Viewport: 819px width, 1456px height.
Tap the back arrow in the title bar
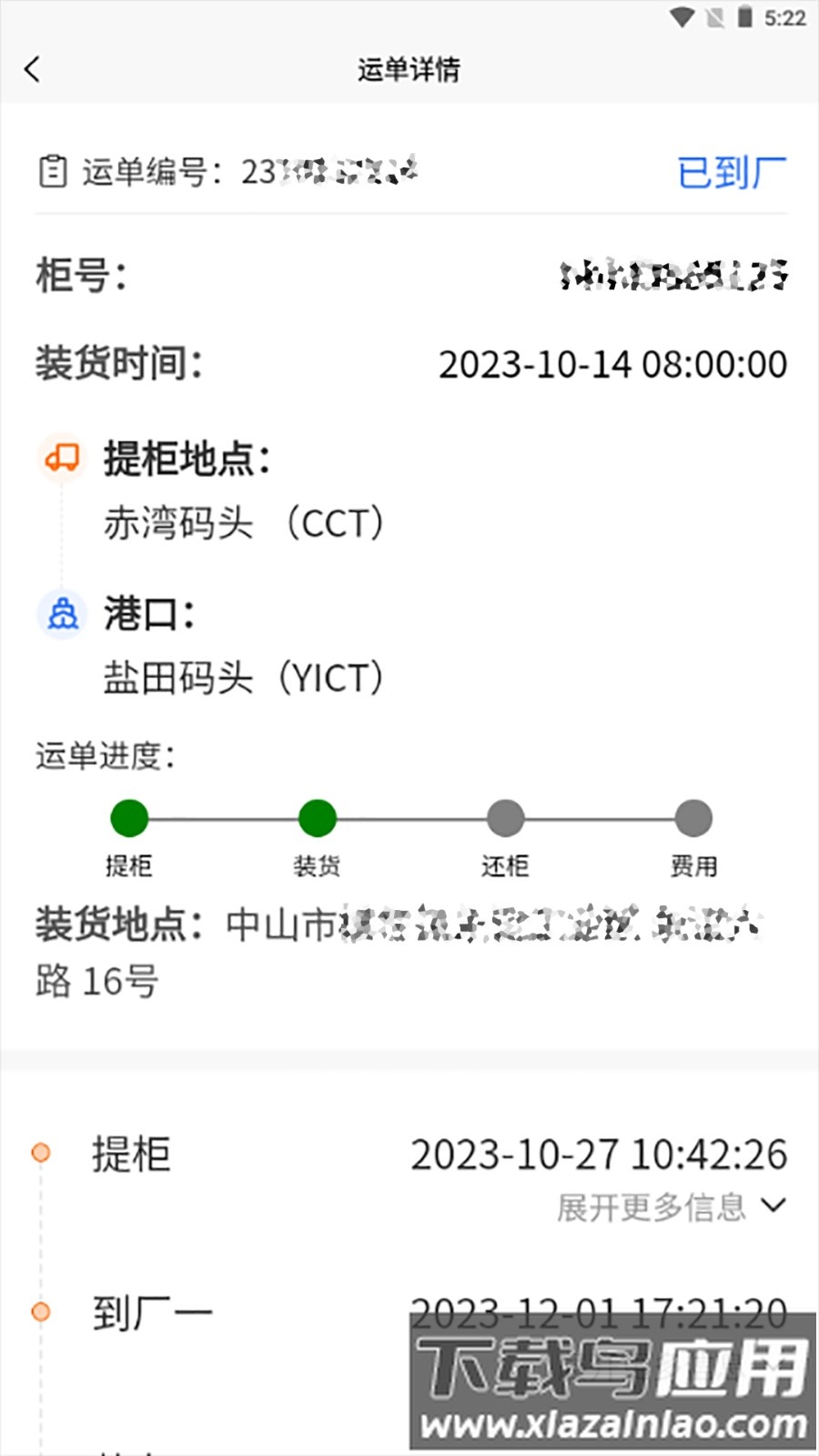click(x=33, y=68)
